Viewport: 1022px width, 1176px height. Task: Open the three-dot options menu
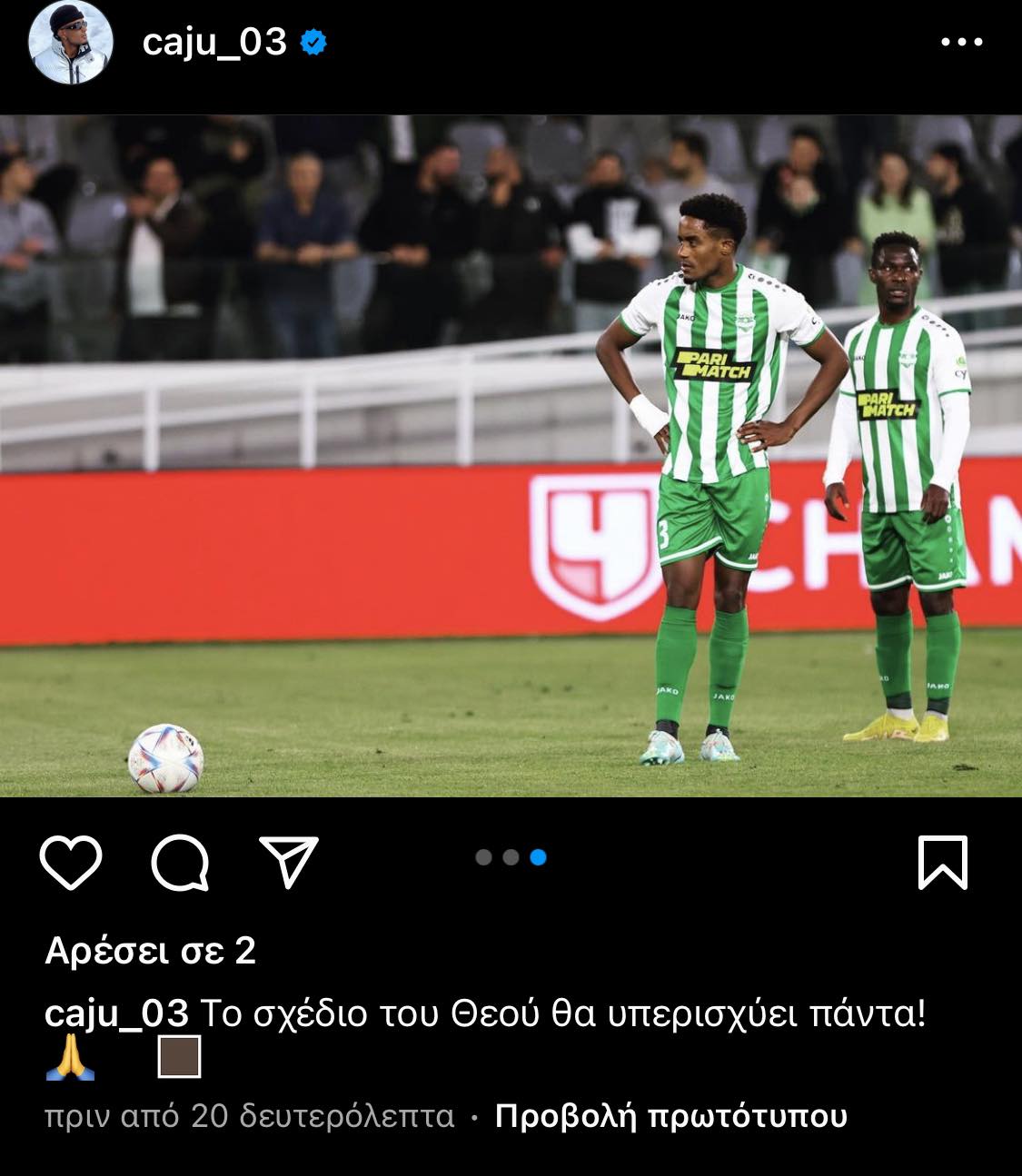pyautogui.click(x=961, y=43)
